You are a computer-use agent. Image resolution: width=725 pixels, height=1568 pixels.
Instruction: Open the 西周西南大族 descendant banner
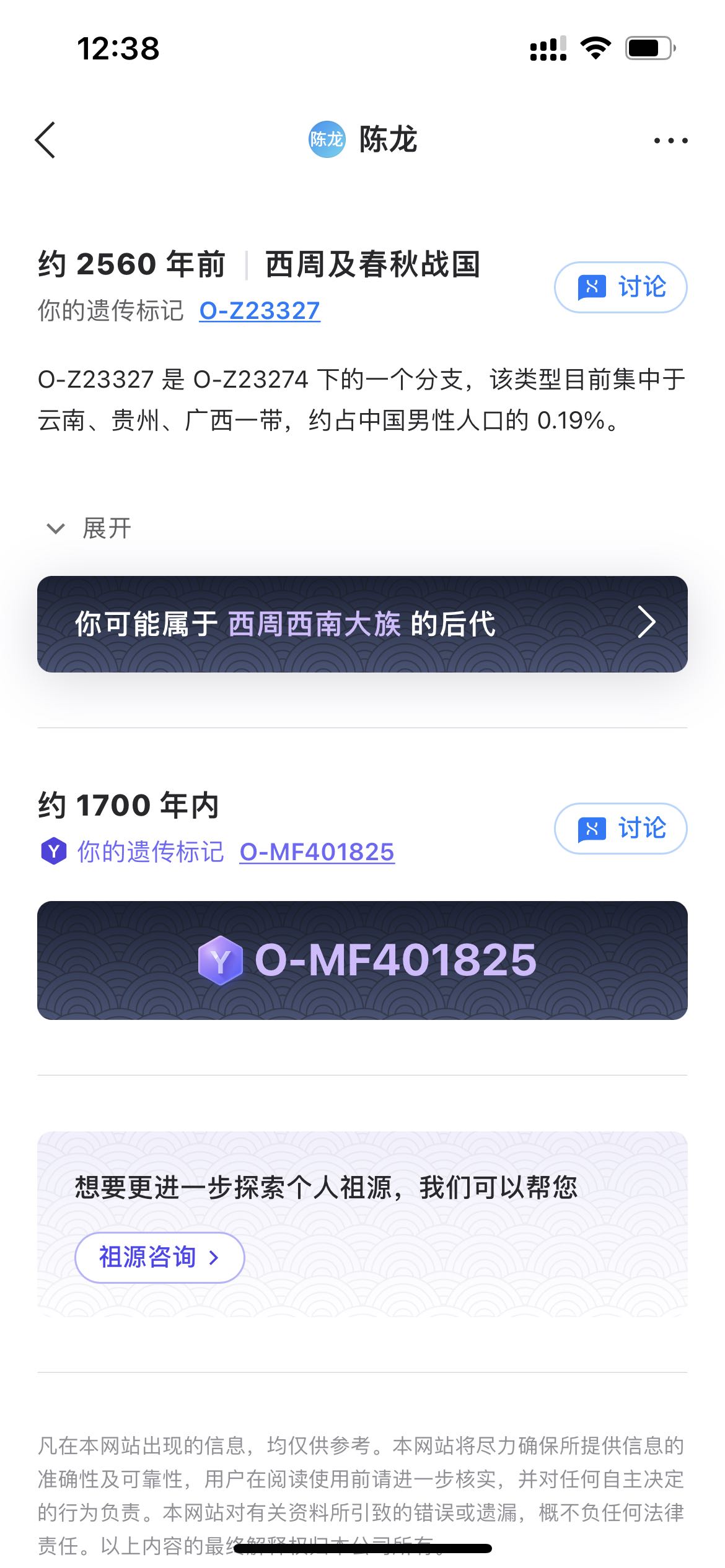362,624
